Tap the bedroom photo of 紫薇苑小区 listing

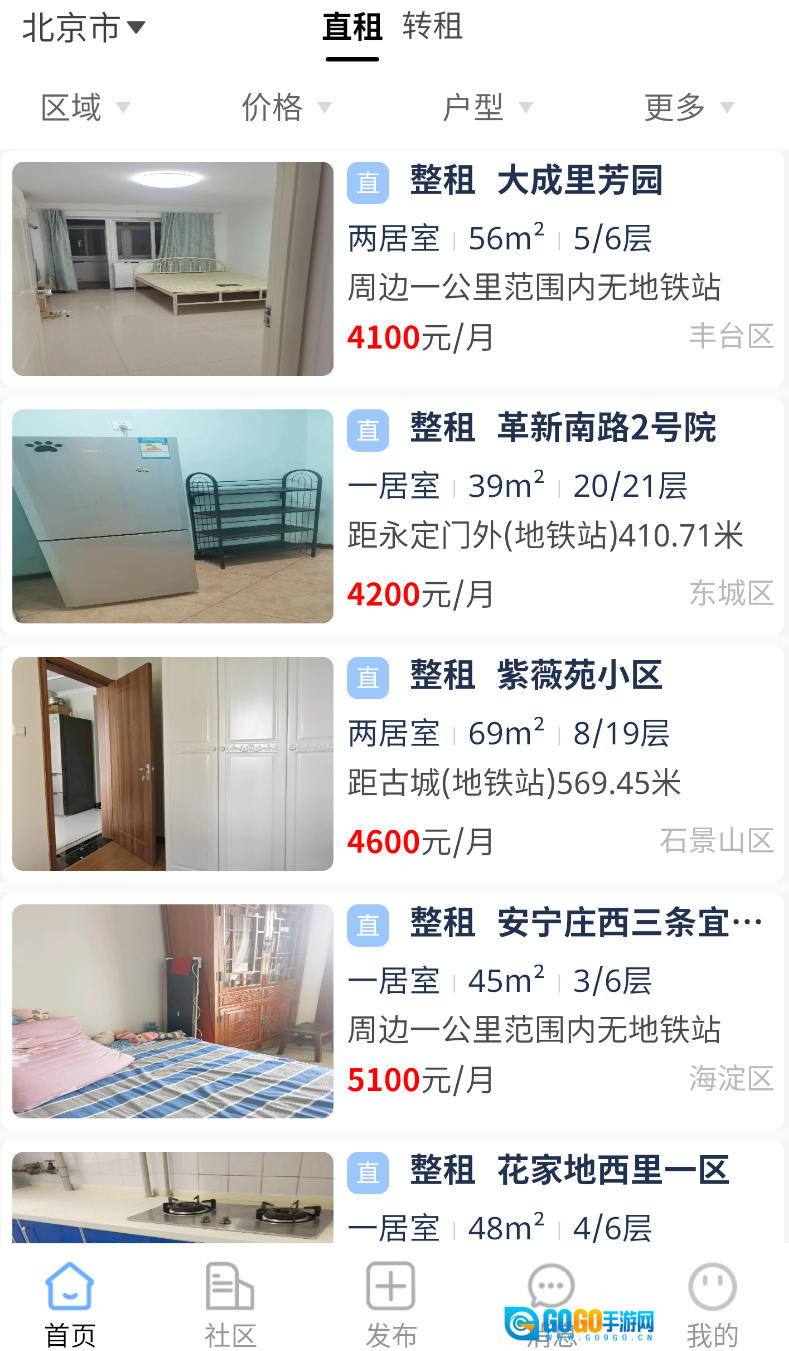[172, 763]
